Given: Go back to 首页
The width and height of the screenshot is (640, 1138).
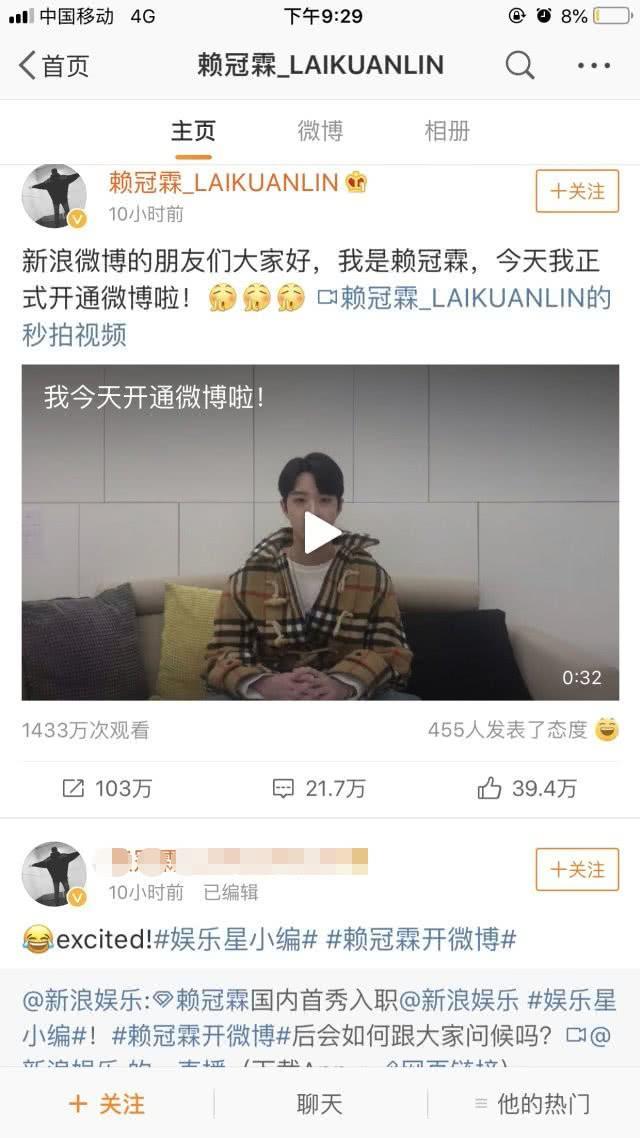Looking at the screenshot, I should [54, 66].
